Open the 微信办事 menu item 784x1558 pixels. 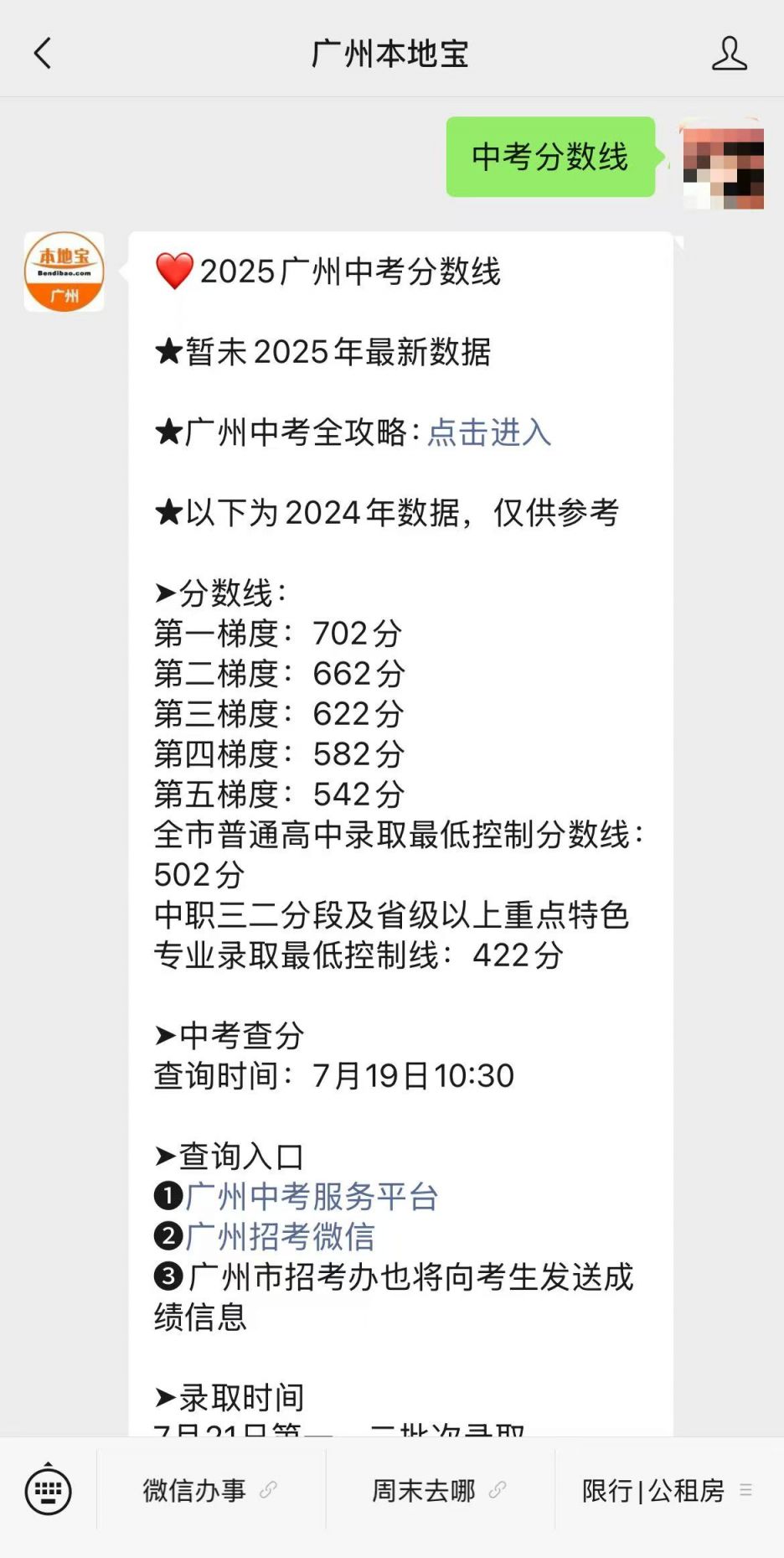click(x=211, y=1491)
